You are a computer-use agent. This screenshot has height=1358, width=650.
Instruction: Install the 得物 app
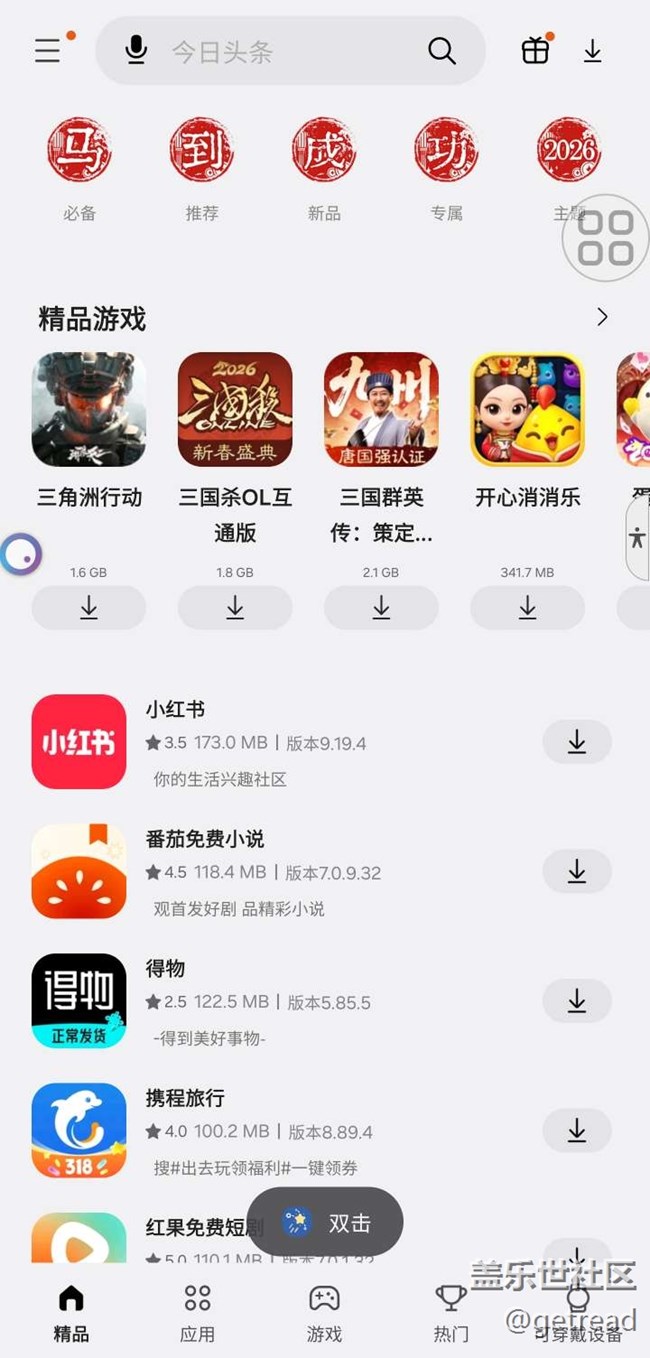(x=576, y=1001)
